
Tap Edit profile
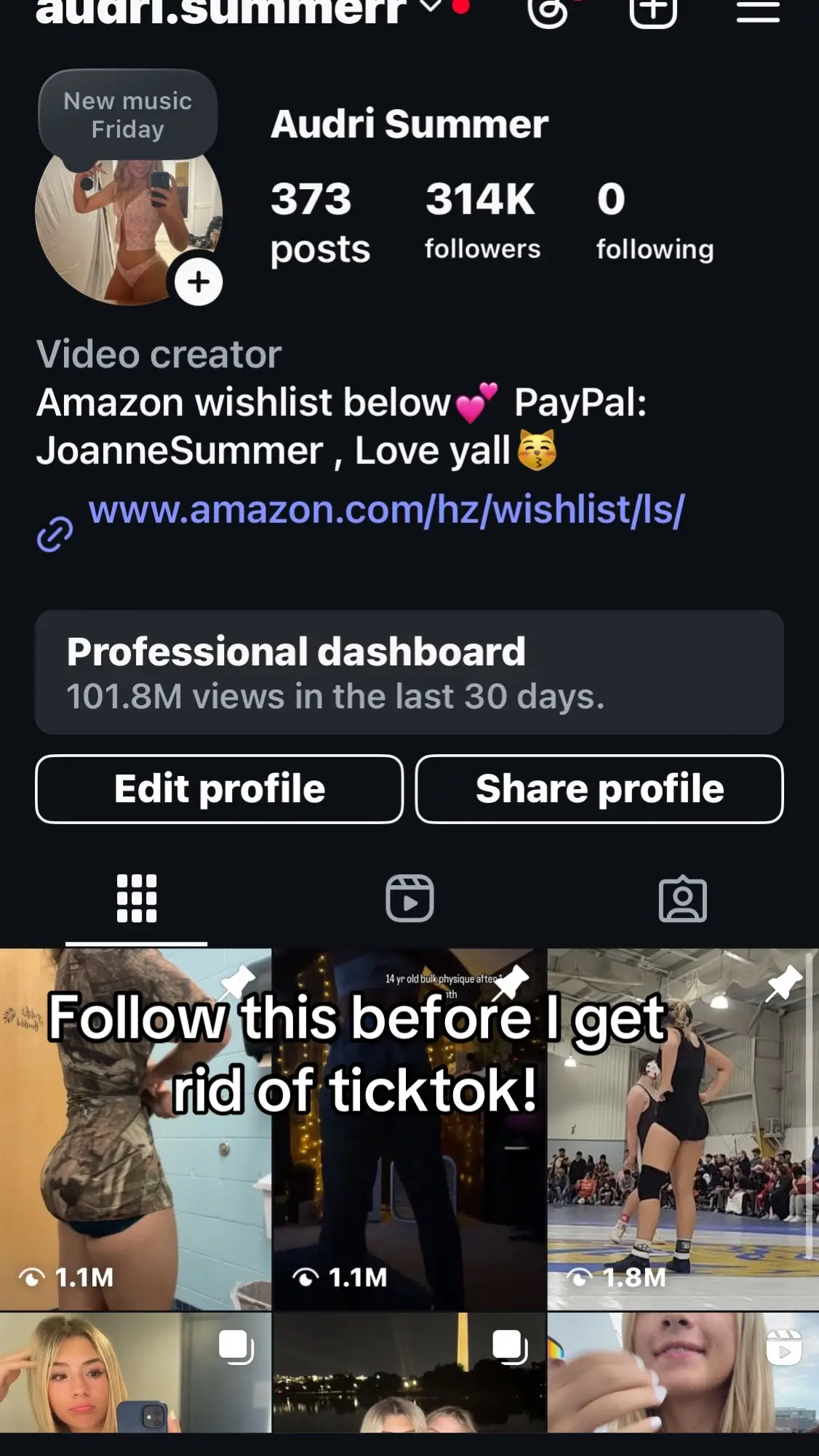(219, 789)
